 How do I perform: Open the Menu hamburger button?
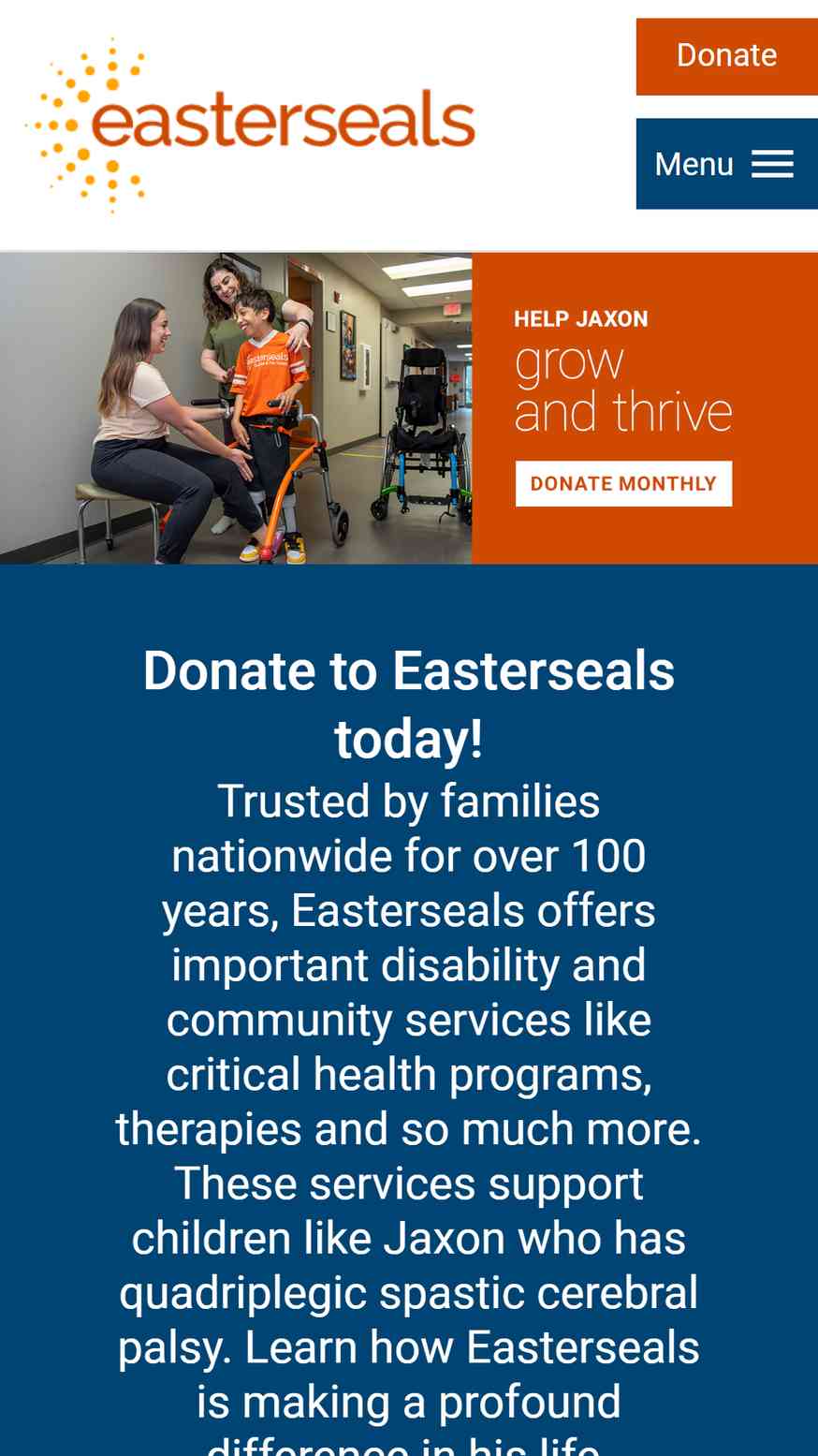point(726,164)
